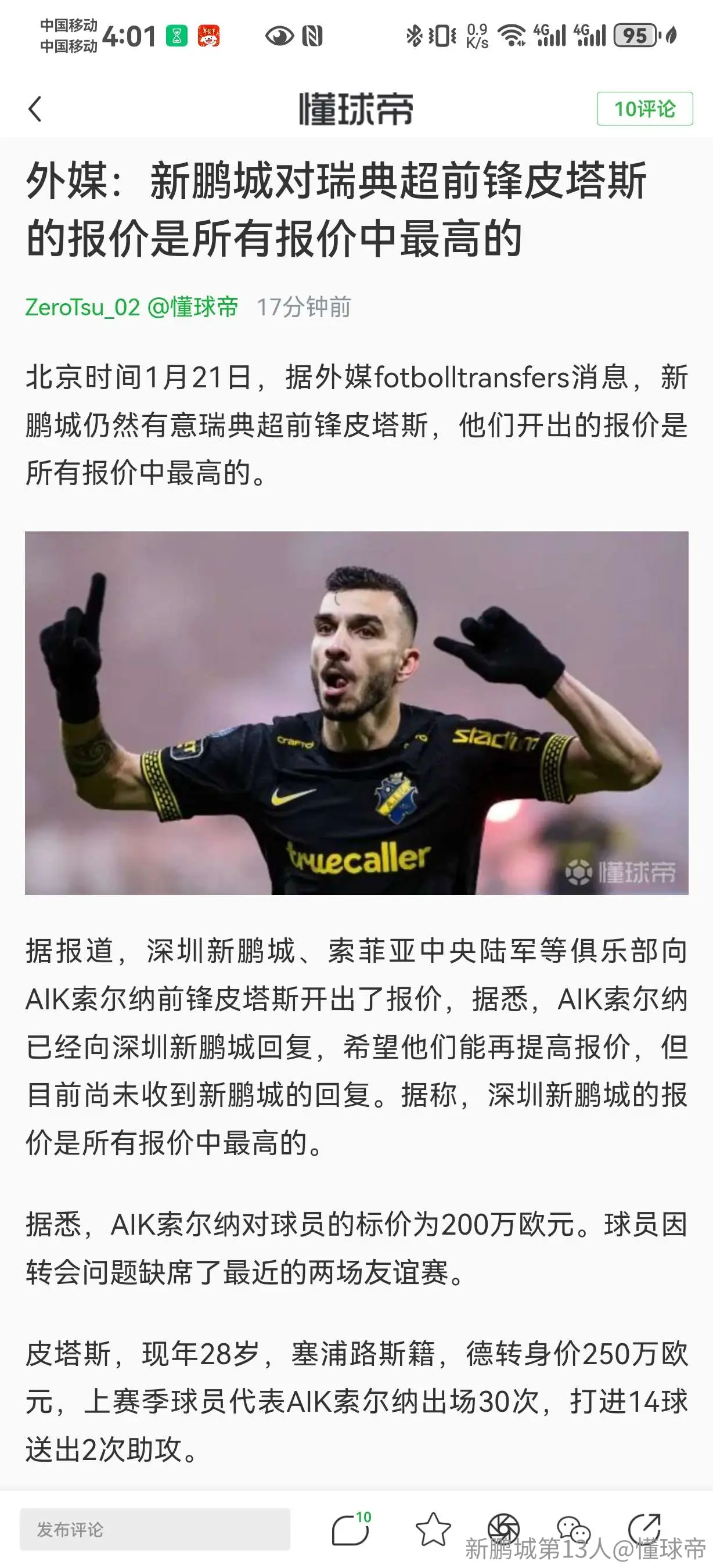Go back using the top-left arrow
713x1568 pixels.
[x=35, y=109]
